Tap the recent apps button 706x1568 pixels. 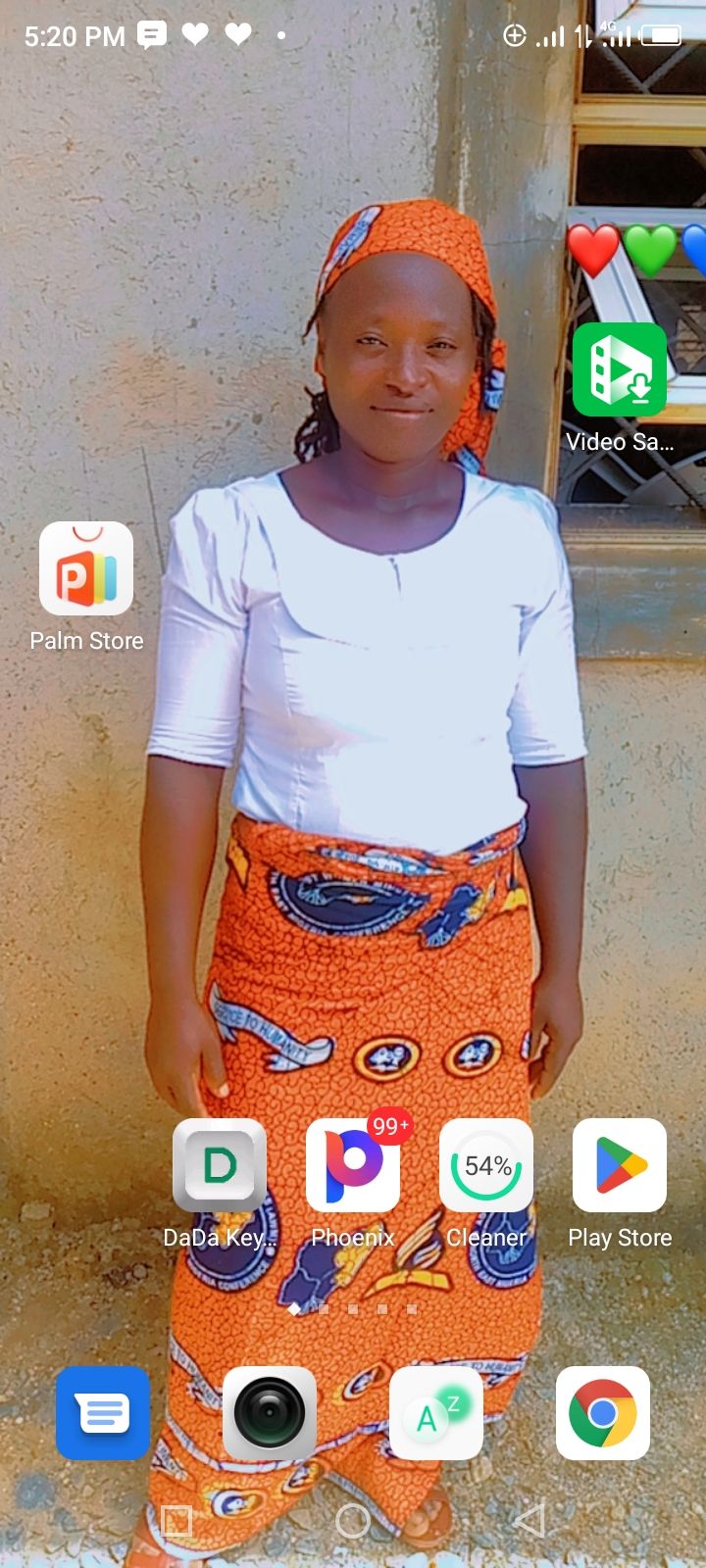[x=176, y=1521]
